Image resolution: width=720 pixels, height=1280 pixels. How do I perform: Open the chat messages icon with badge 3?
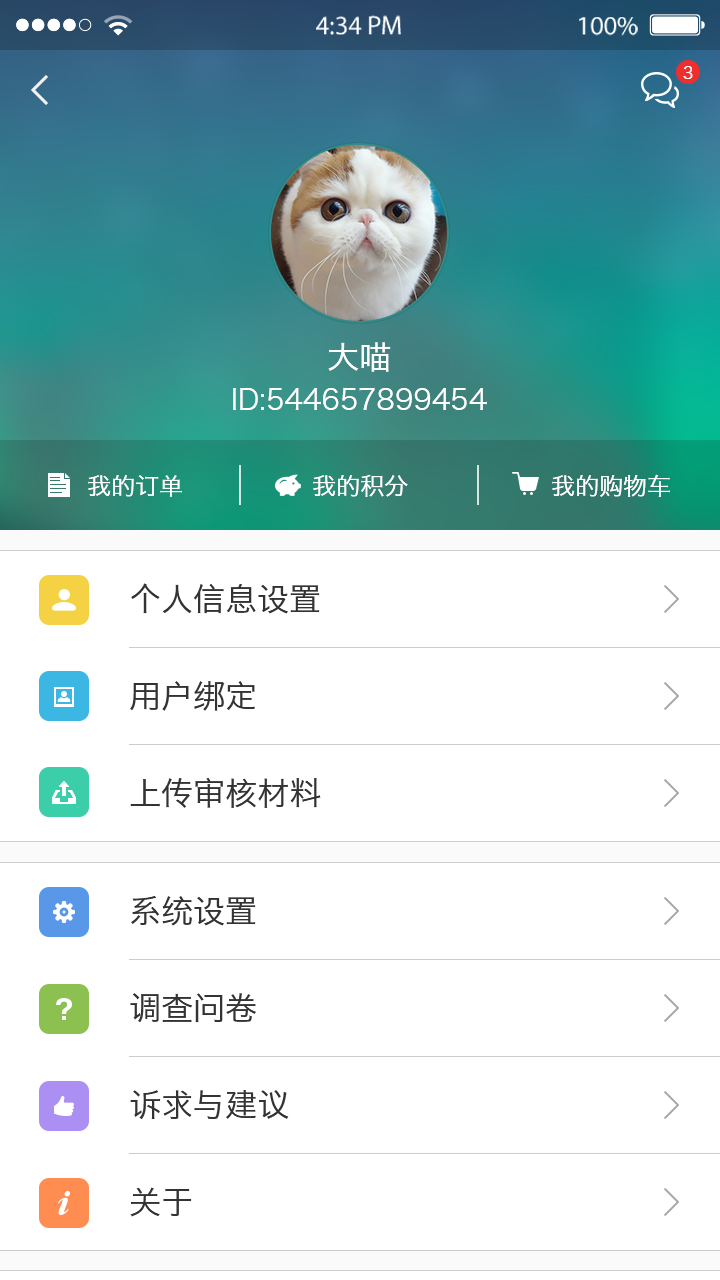(659, 89)
